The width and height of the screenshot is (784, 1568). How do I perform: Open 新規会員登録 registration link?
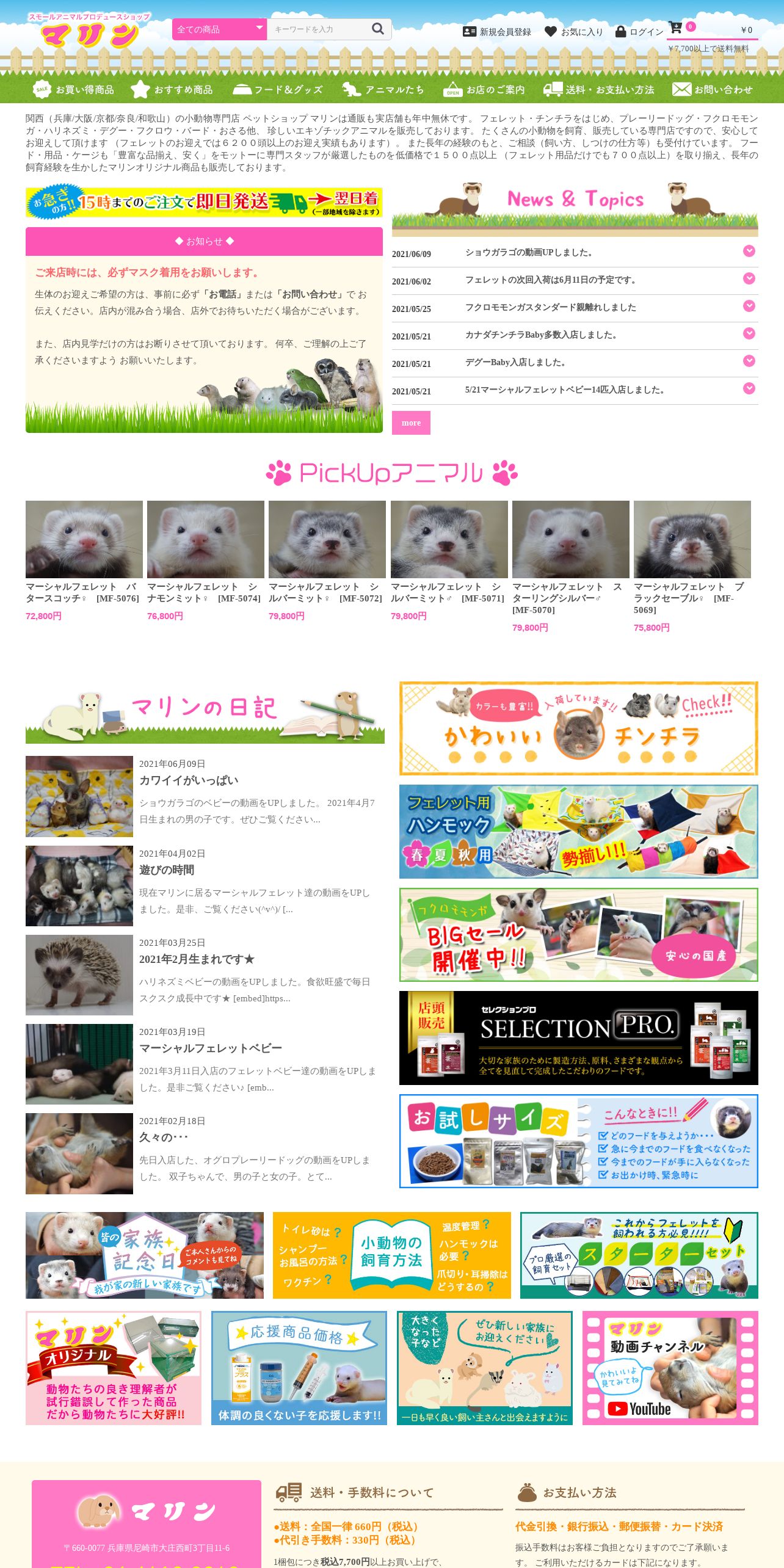click(497, 32)
